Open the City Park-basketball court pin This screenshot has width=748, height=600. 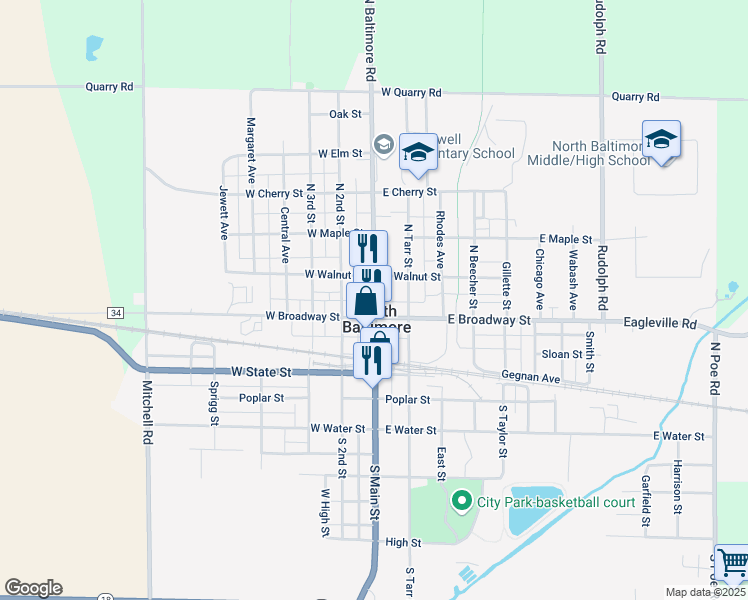[461, 500]
